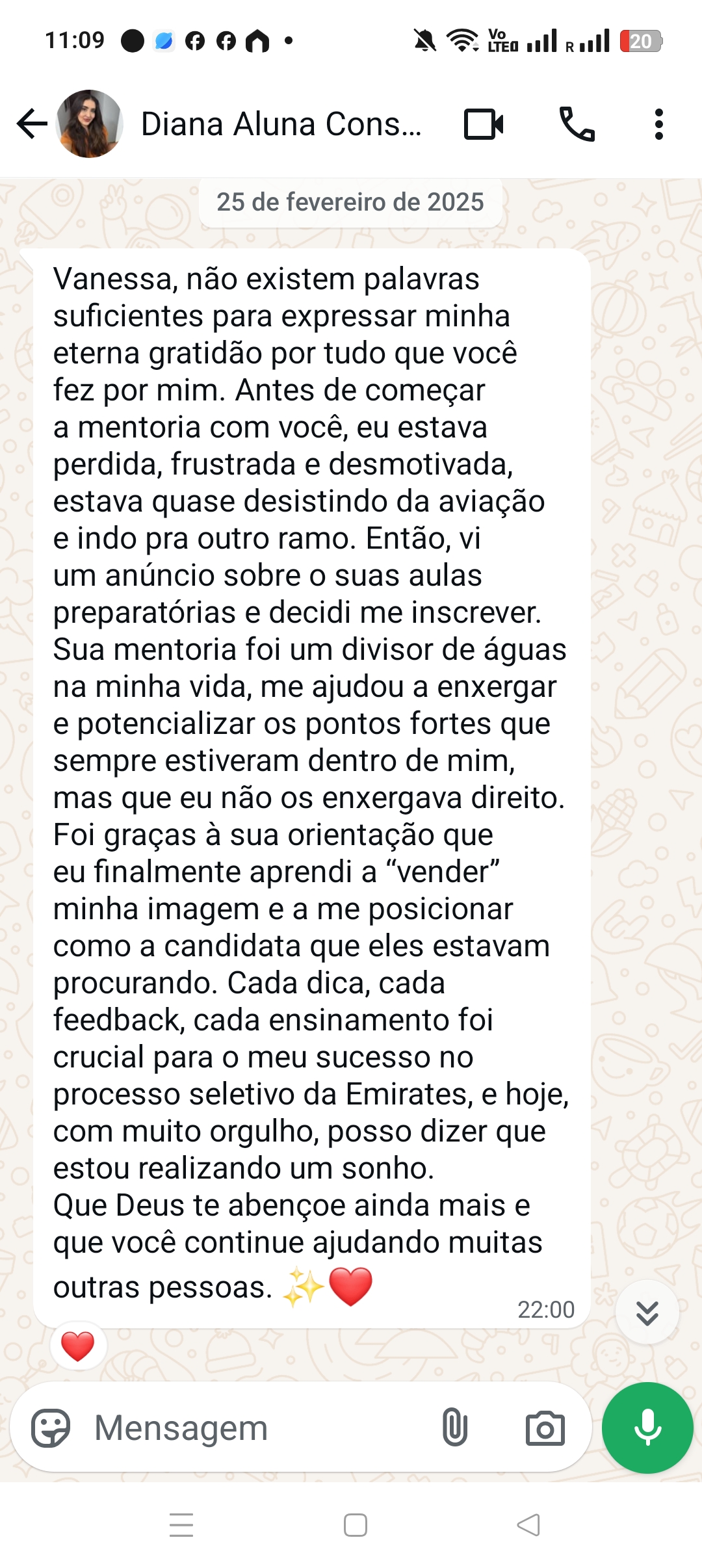
Task: Open the camera from the message bar
Action: [x=545, y=1428]
